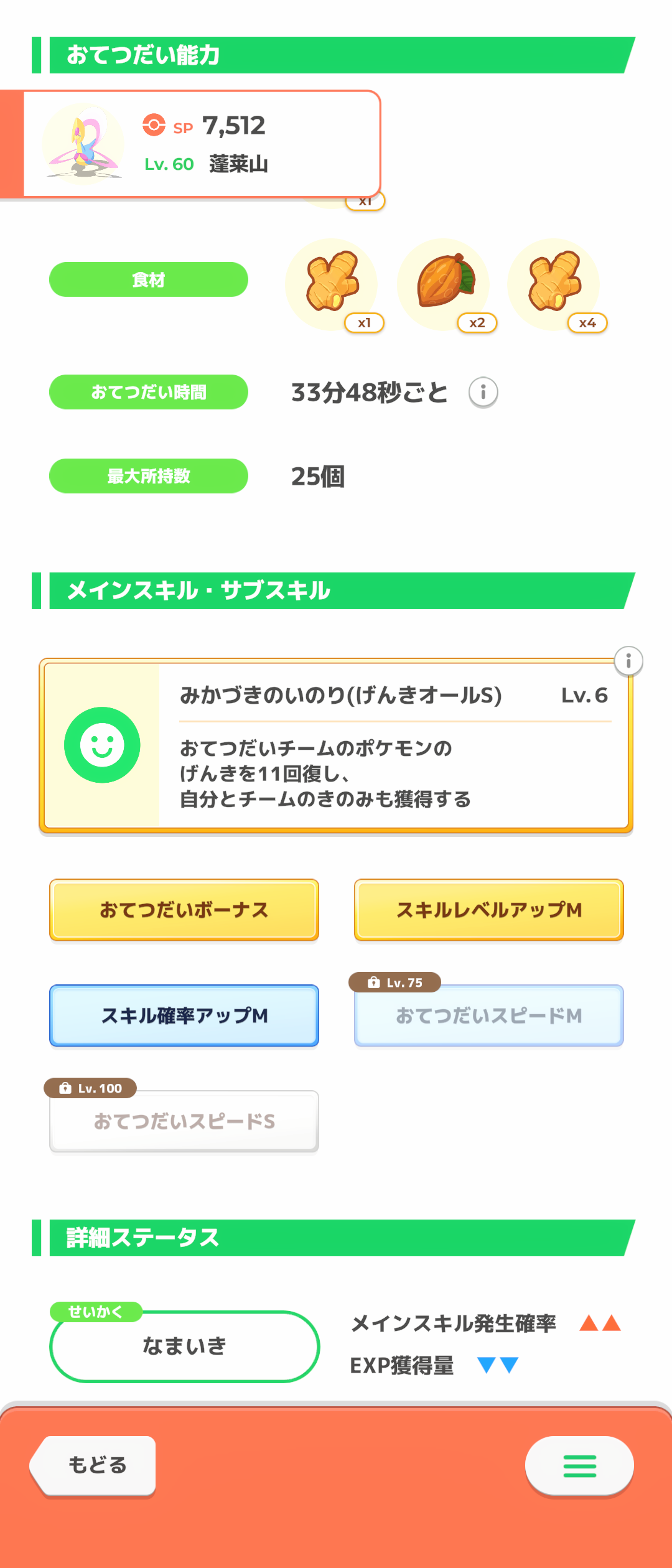Image resolution: width=672 pixels, height=1568 pixels.
Task: Tap スキルレベルアップM sub skill
Action: point(488,910)
